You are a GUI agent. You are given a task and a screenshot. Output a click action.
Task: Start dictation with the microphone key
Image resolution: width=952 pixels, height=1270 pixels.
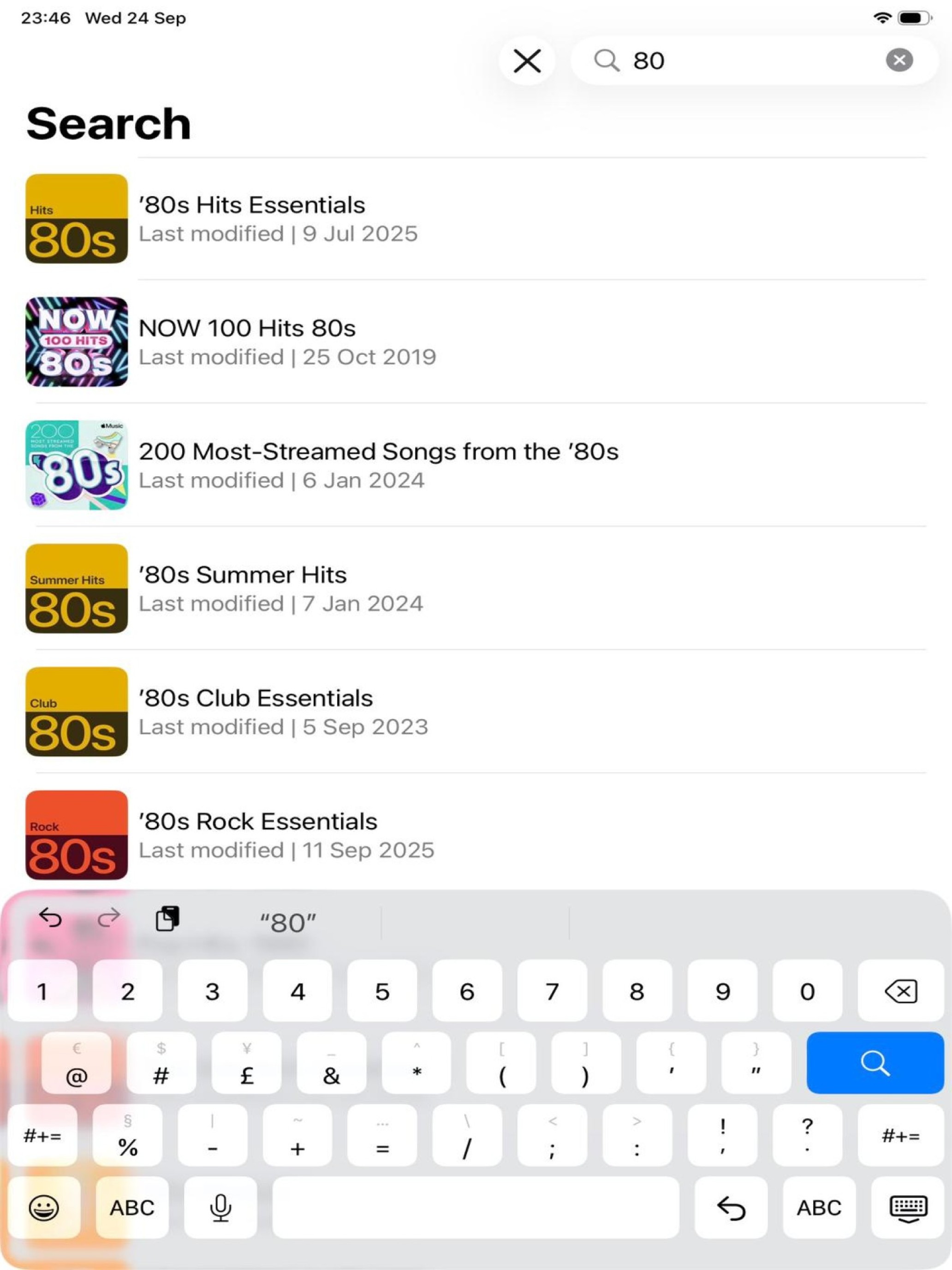tap(220, 1207)
